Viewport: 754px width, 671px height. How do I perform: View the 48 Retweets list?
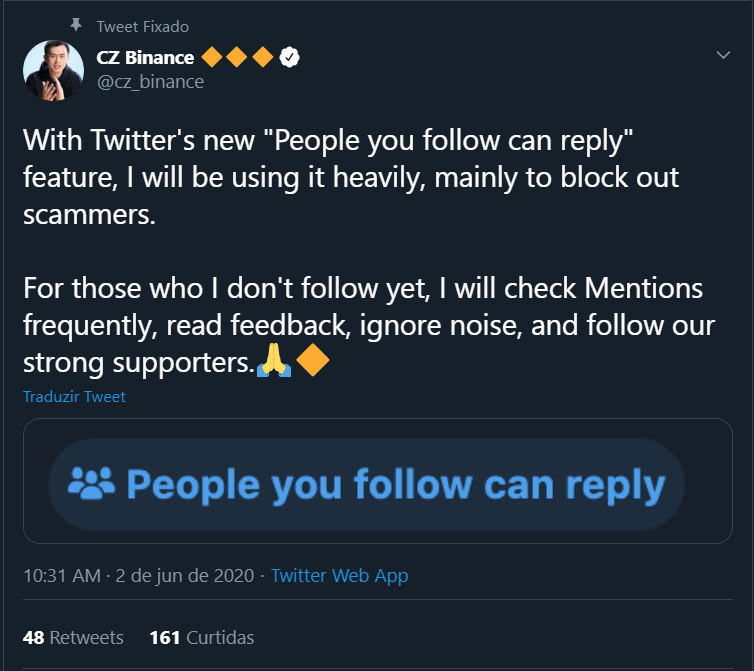point(73,637)
